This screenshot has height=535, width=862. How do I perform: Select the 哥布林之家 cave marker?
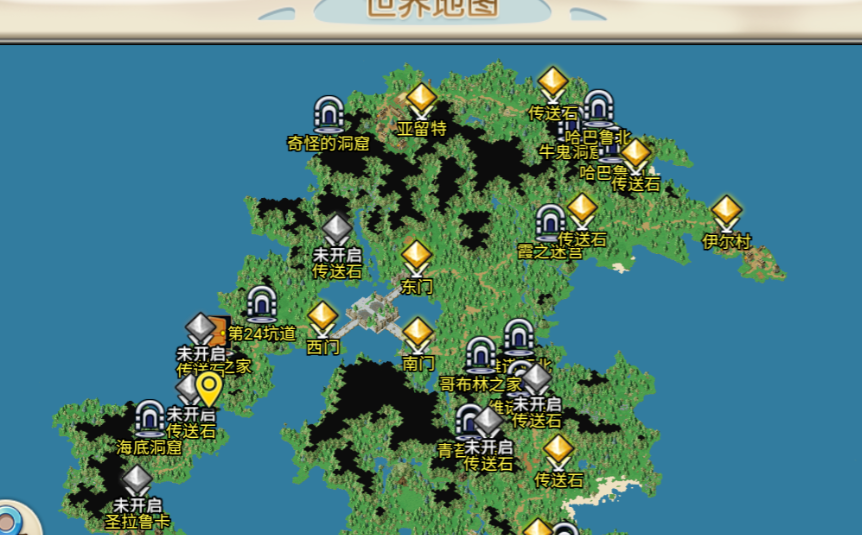(x=481, y=356)
